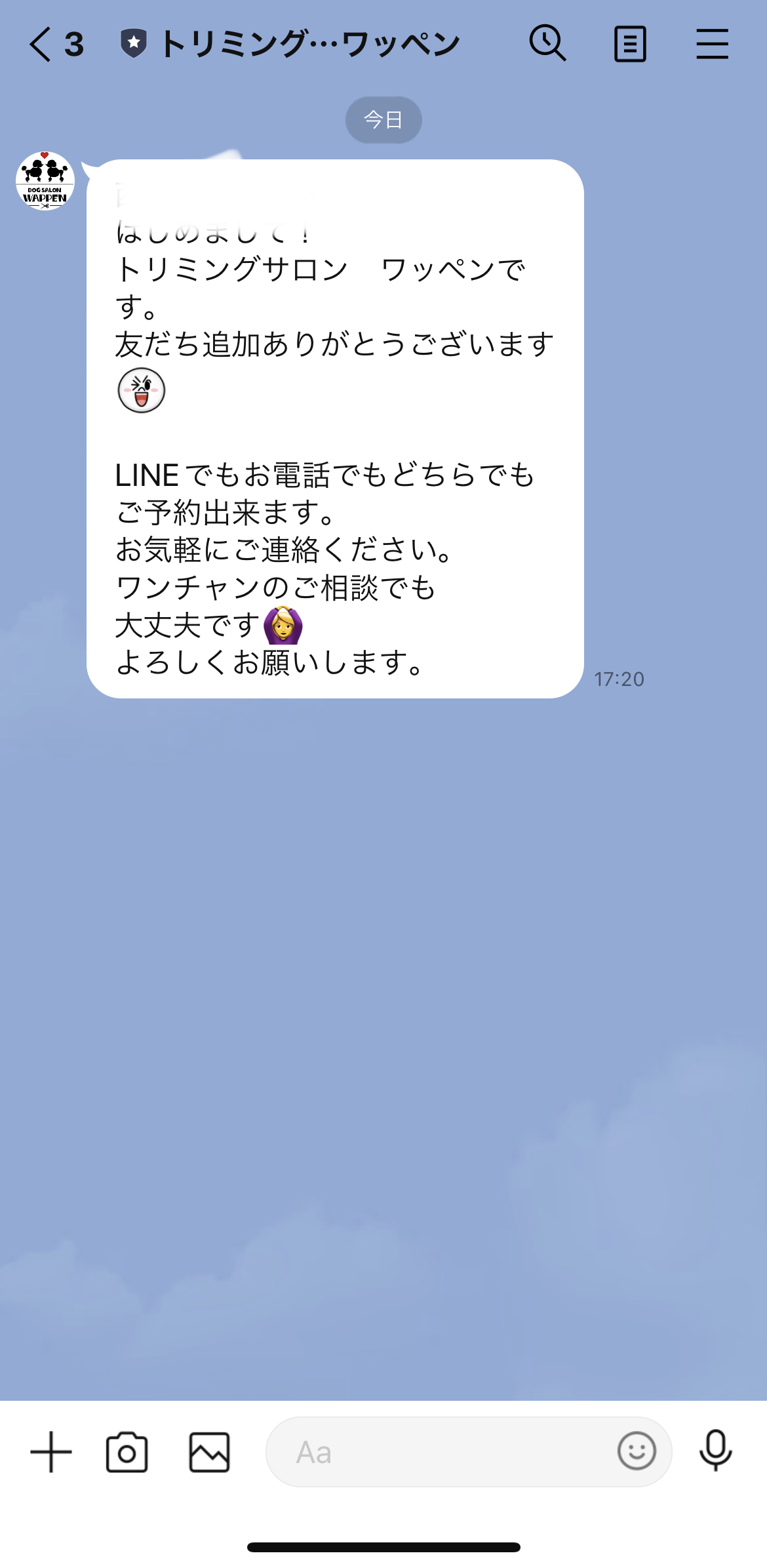
Task: Open the chat menu with three lines
Action: tap(713, 43)
